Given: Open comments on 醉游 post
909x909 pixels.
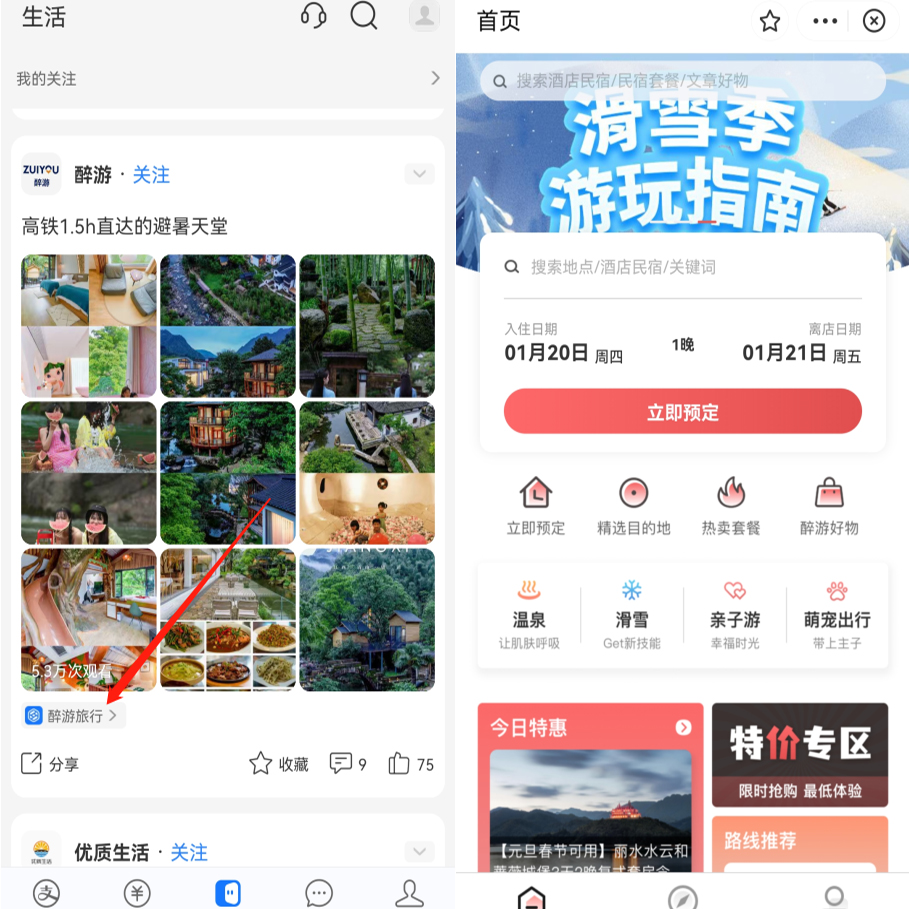Looking at the screenshot, I should 348,764.
